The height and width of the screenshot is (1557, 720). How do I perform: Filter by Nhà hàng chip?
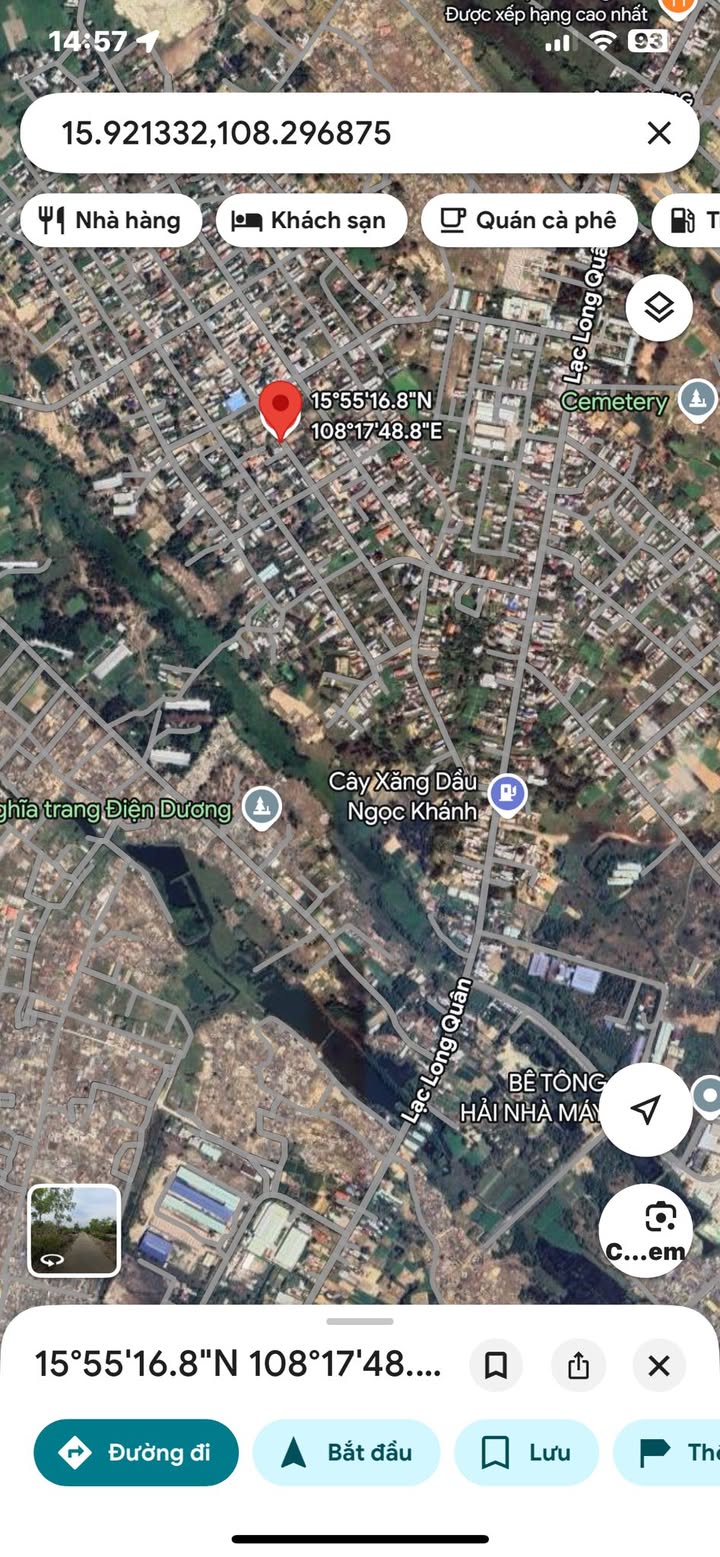coord(110,220)
